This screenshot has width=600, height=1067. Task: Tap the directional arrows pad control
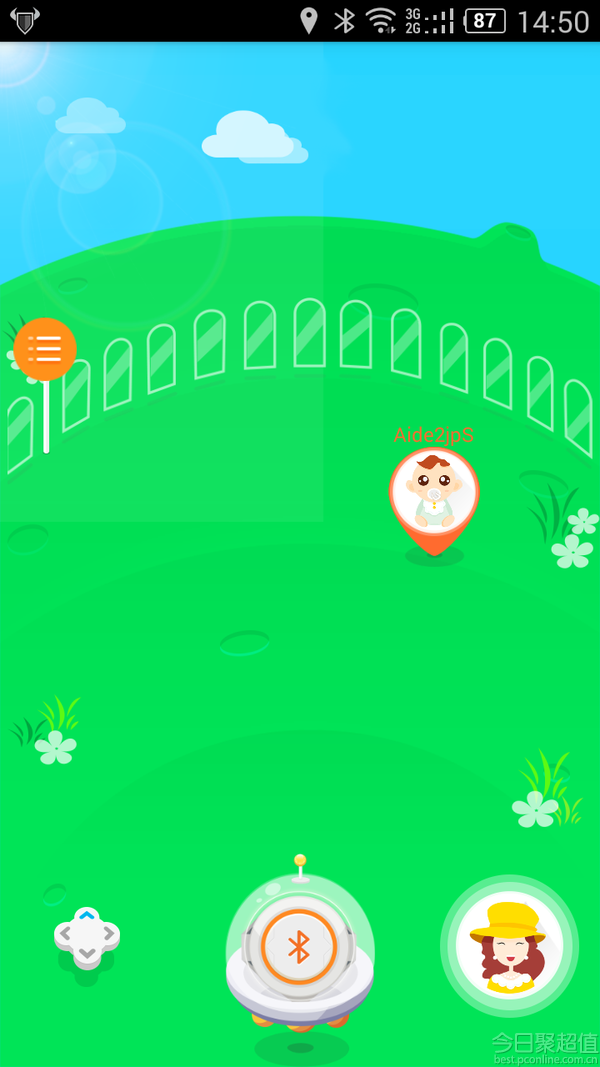(x=87, y=936)
